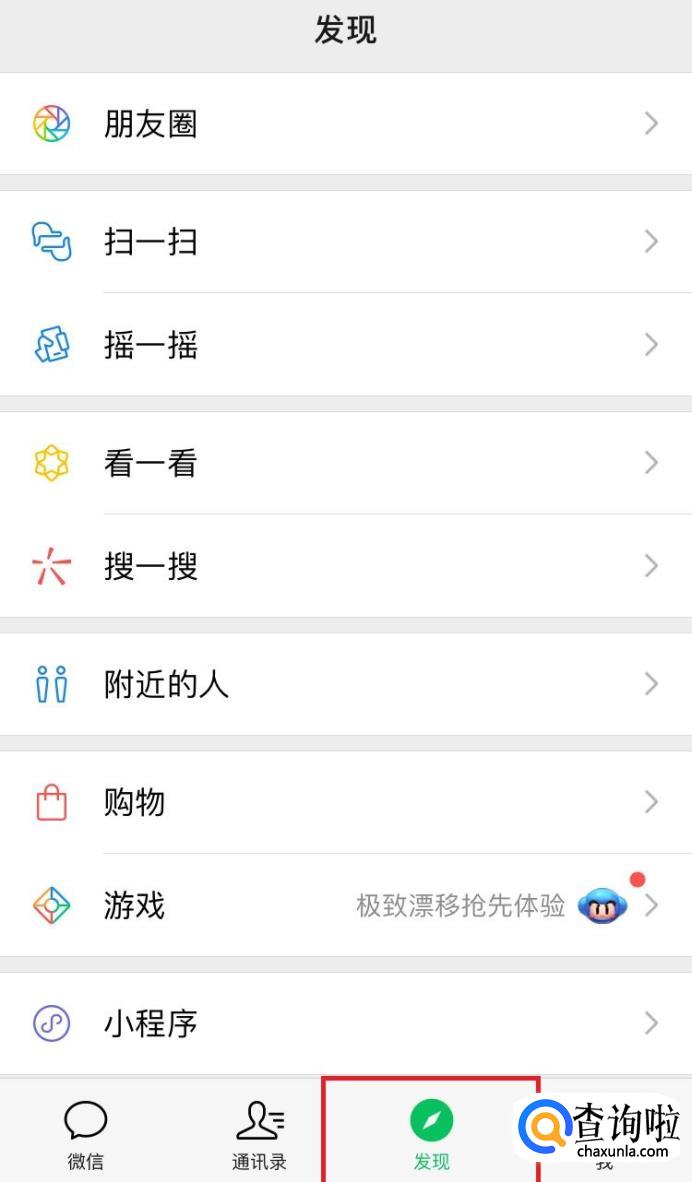Switch to the 微信 chats tab

[x=85, y=1135]
